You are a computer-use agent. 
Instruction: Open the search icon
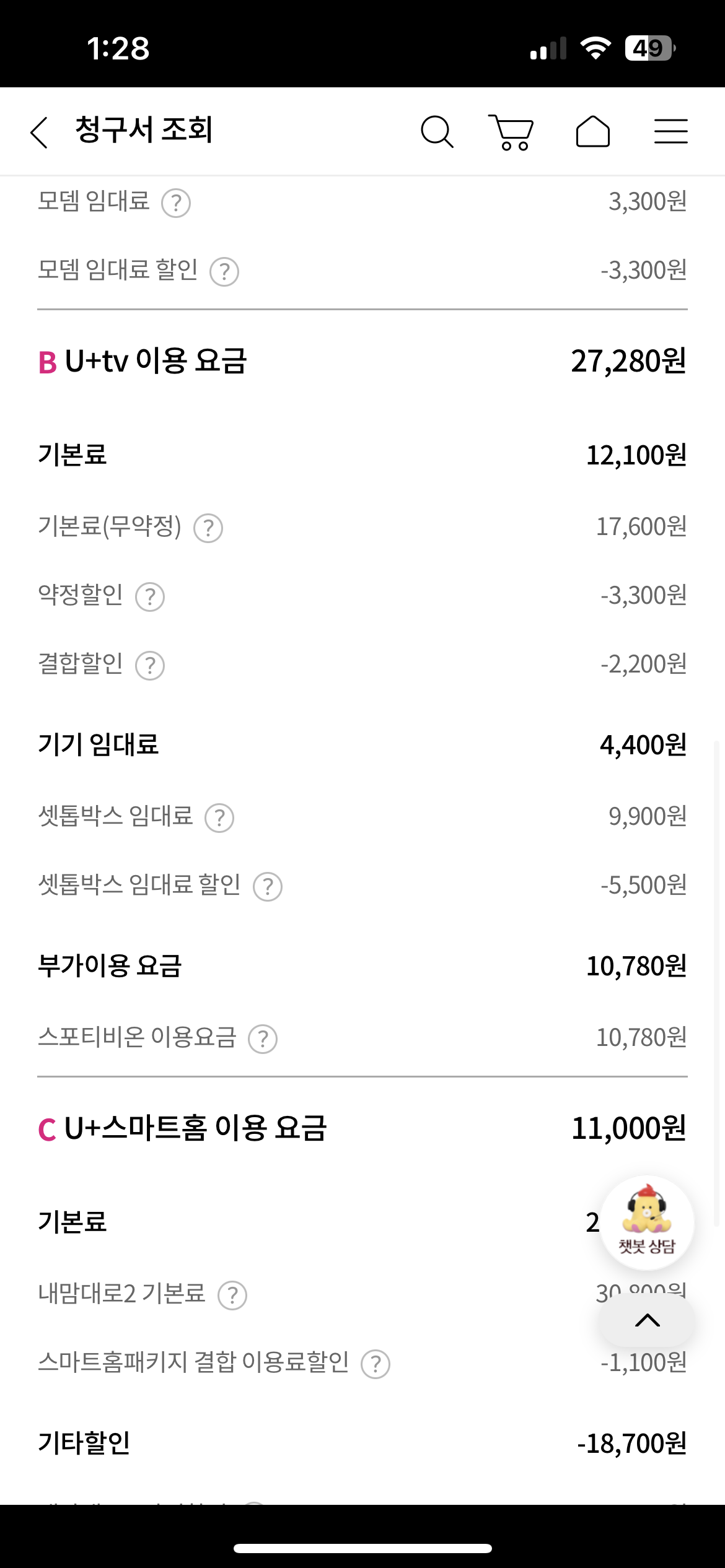tap(437, 132)
